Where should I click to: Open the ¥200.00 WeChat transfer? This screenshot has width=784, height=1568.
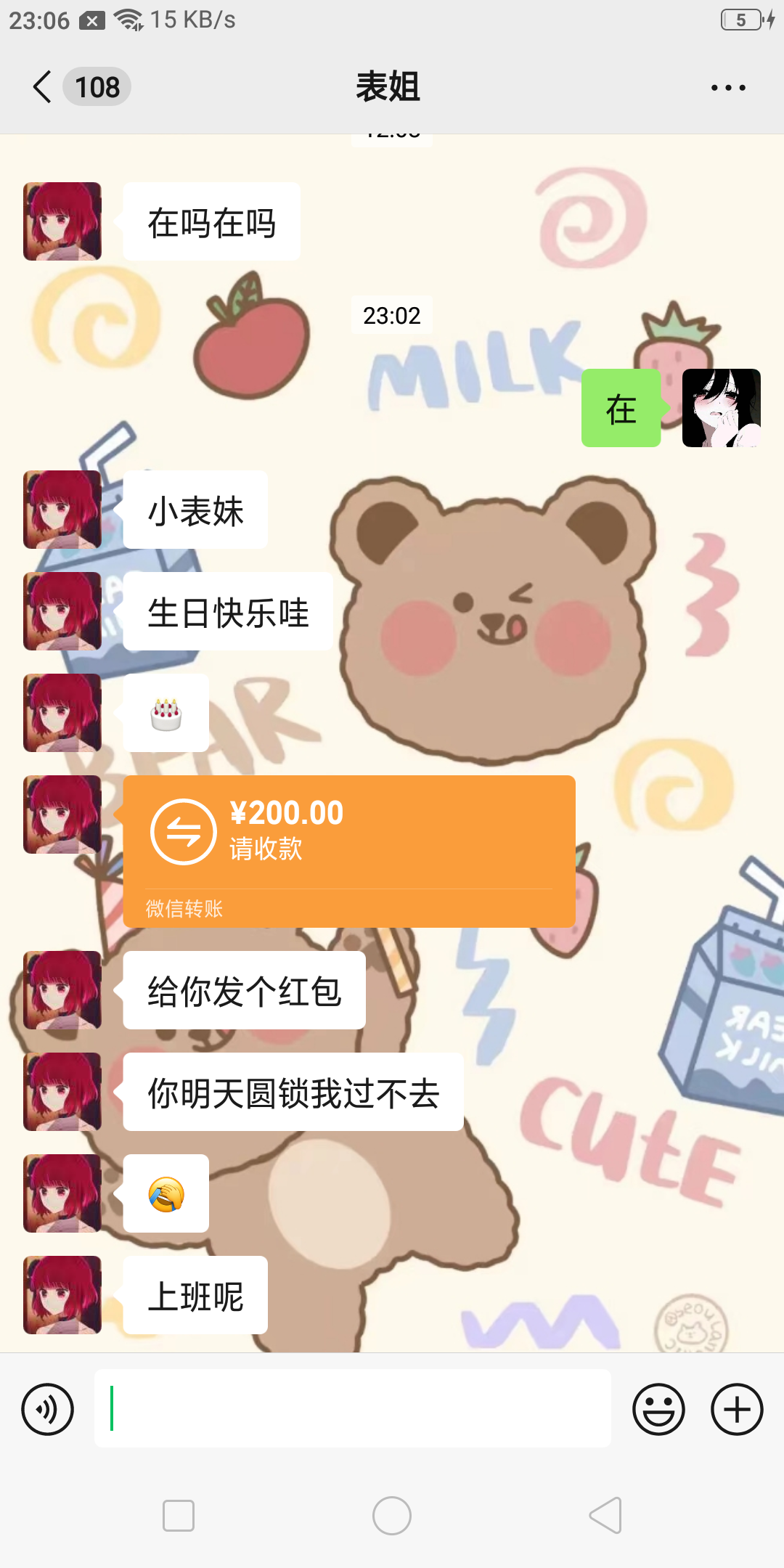[x=348, y=851]
